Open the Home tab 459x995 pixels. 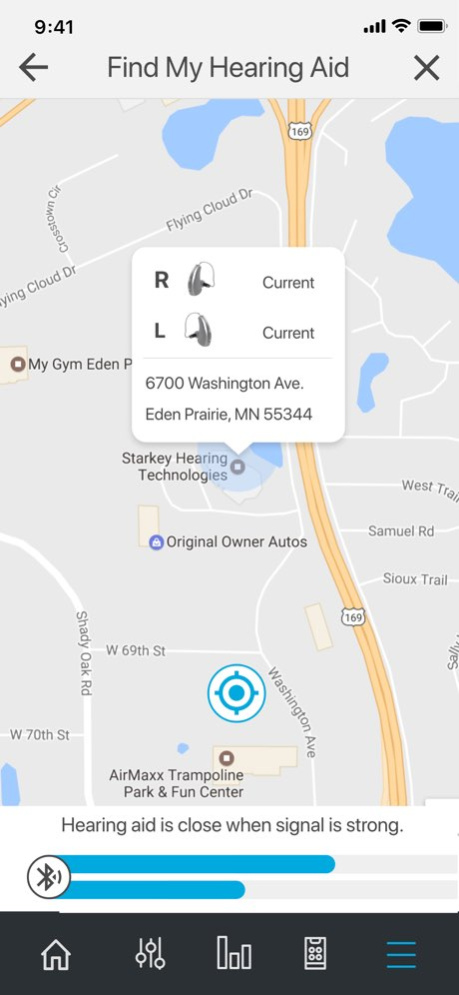pyautogui.click(x=56, y=954)
